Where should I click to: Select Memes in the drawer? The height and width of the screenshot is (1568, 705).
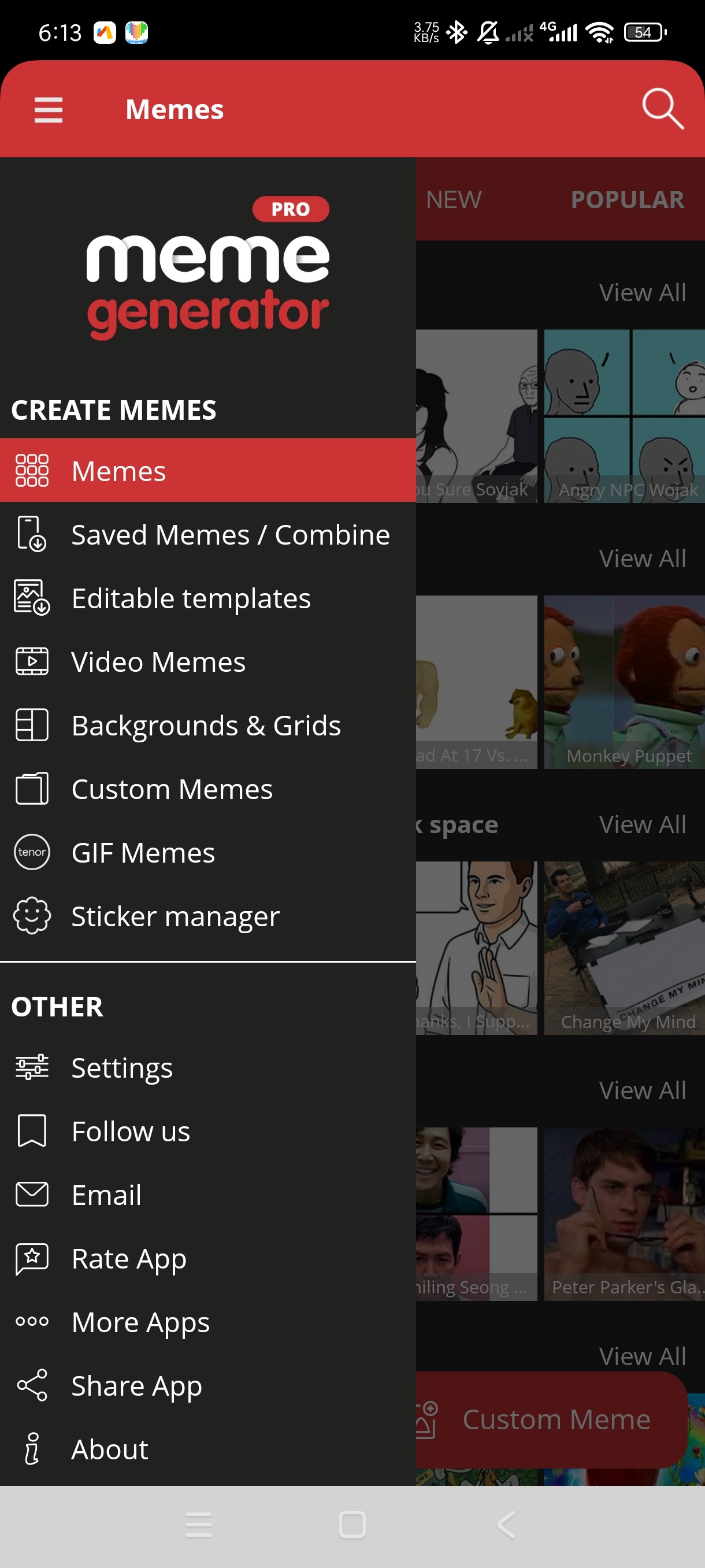click(x=208, y=471)
